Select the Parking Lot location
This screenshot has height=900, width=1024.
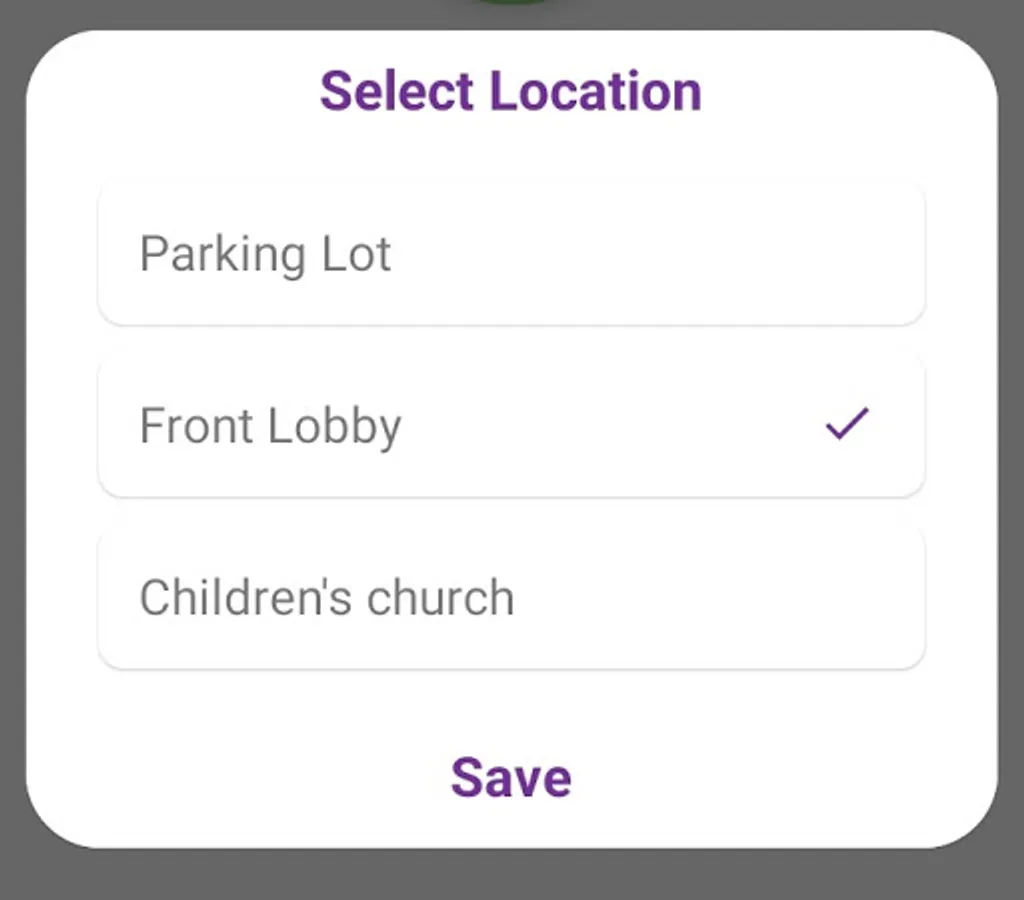tap(510, 254)
